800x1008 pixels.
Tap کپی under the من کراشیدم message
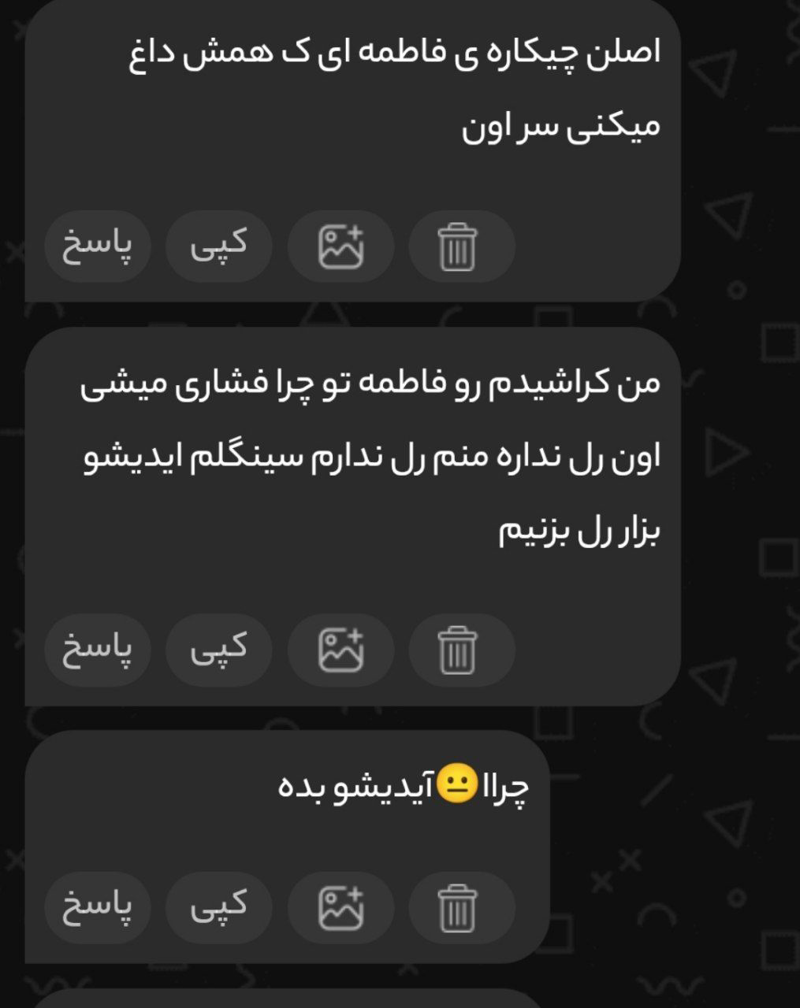point(219,650)
